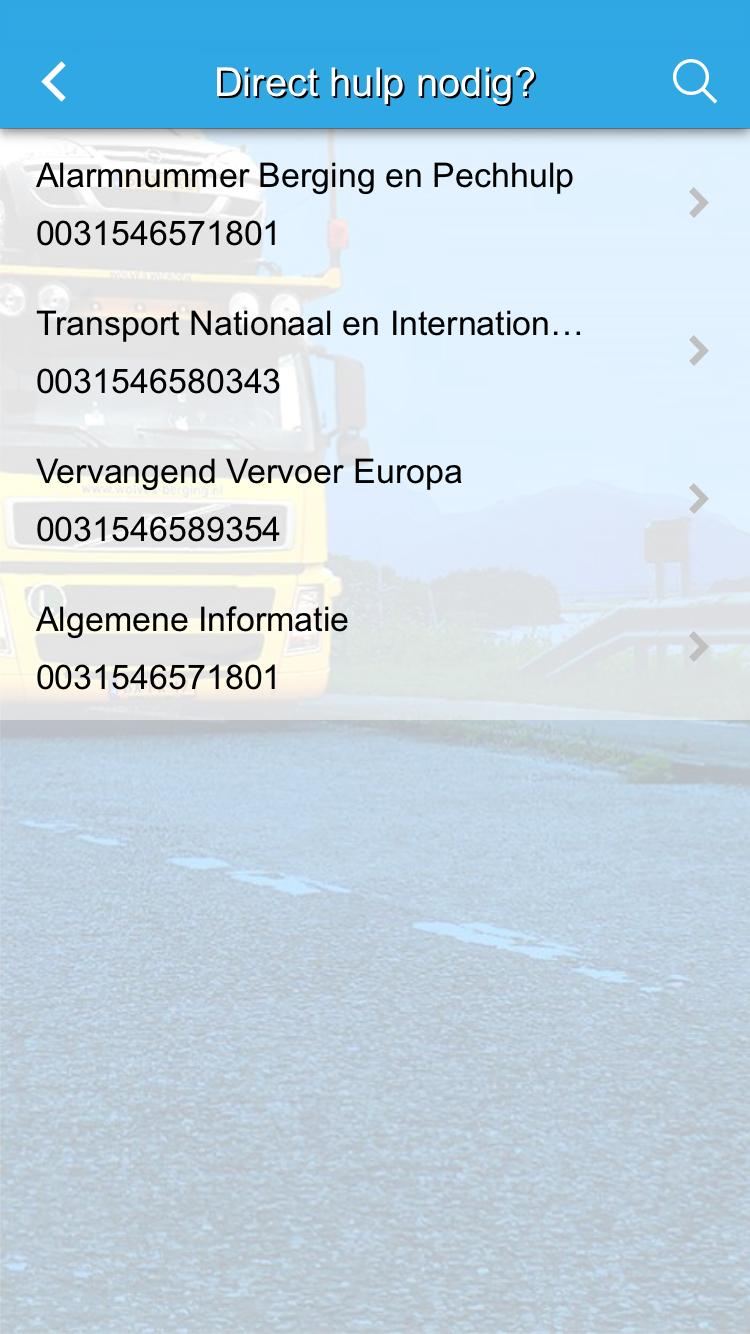Open the arrow beside Algemene Informatie

(697, 647)
